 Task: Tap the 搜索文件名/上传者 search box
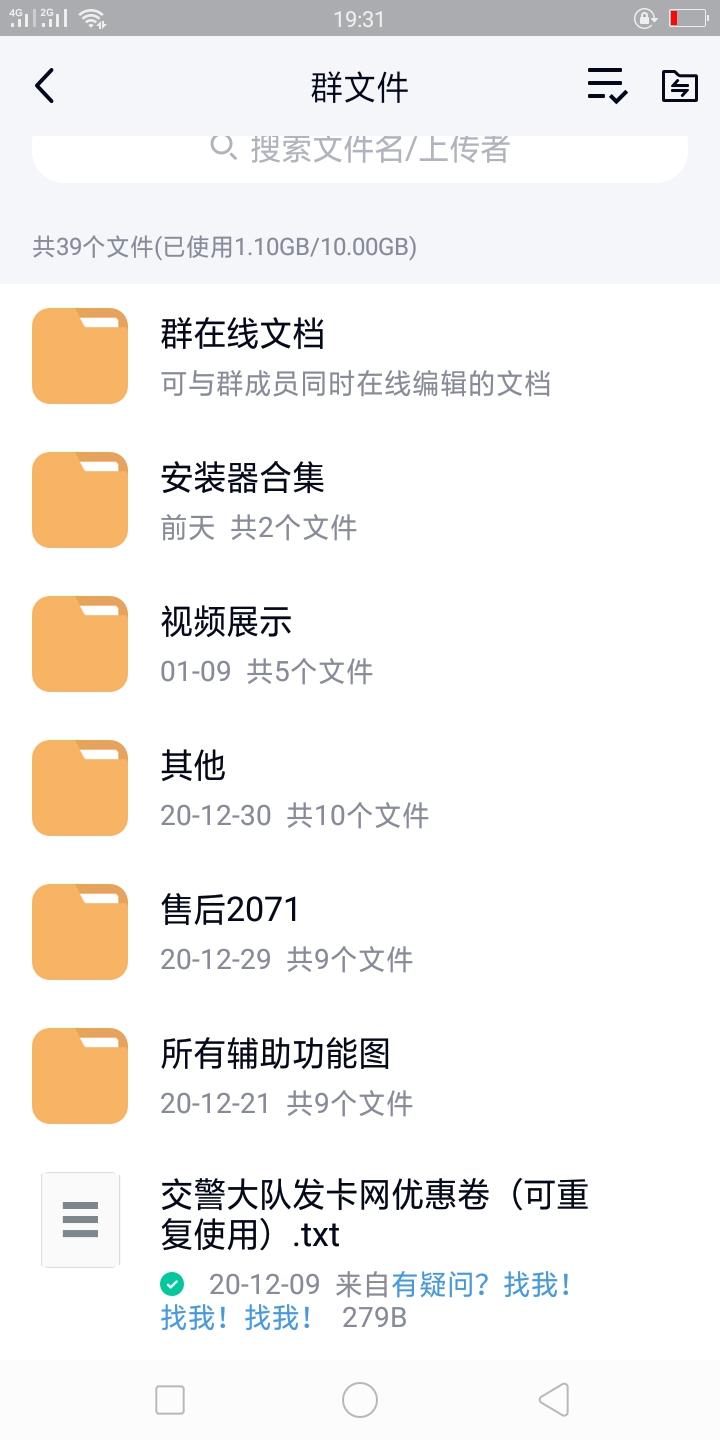coord(360,154)
